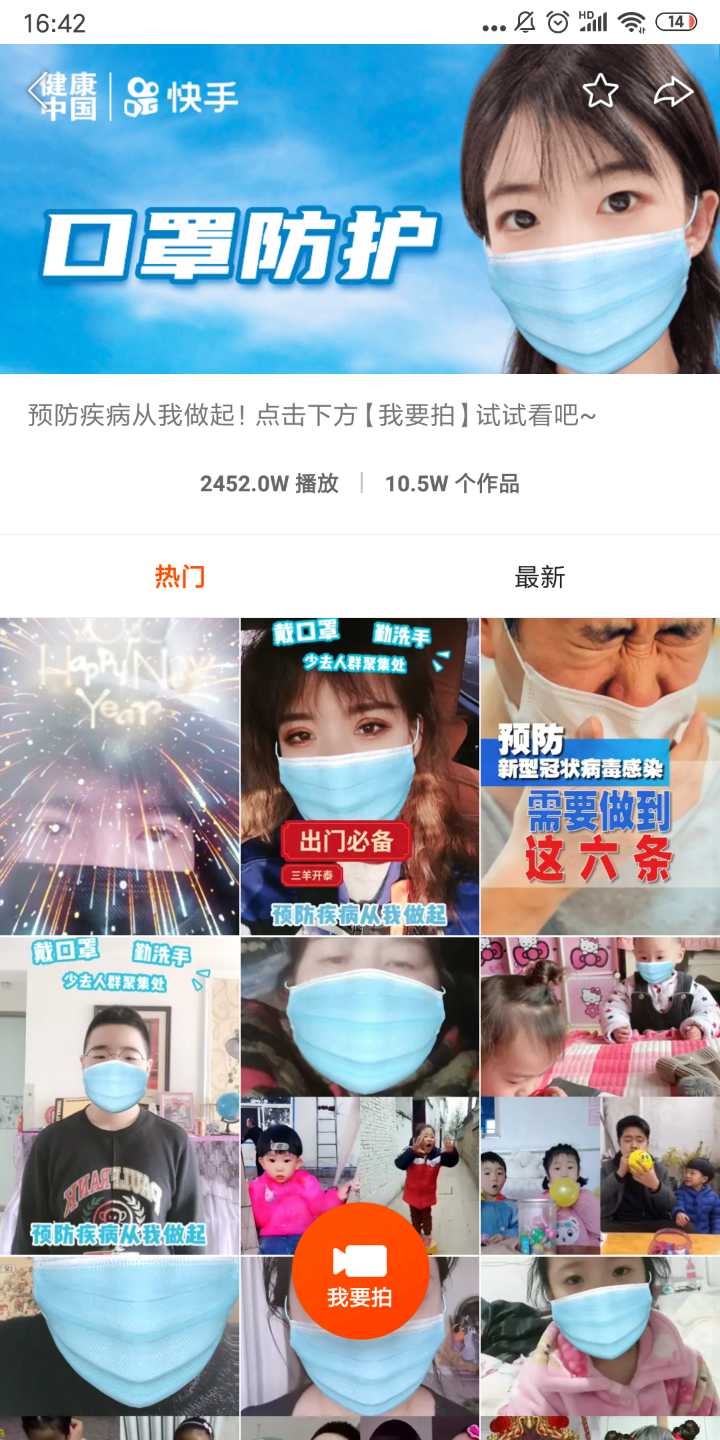Viewport: 720px width, 1440px height.
Task: Switch to the 热门 tab
Action: coord(180,577)
